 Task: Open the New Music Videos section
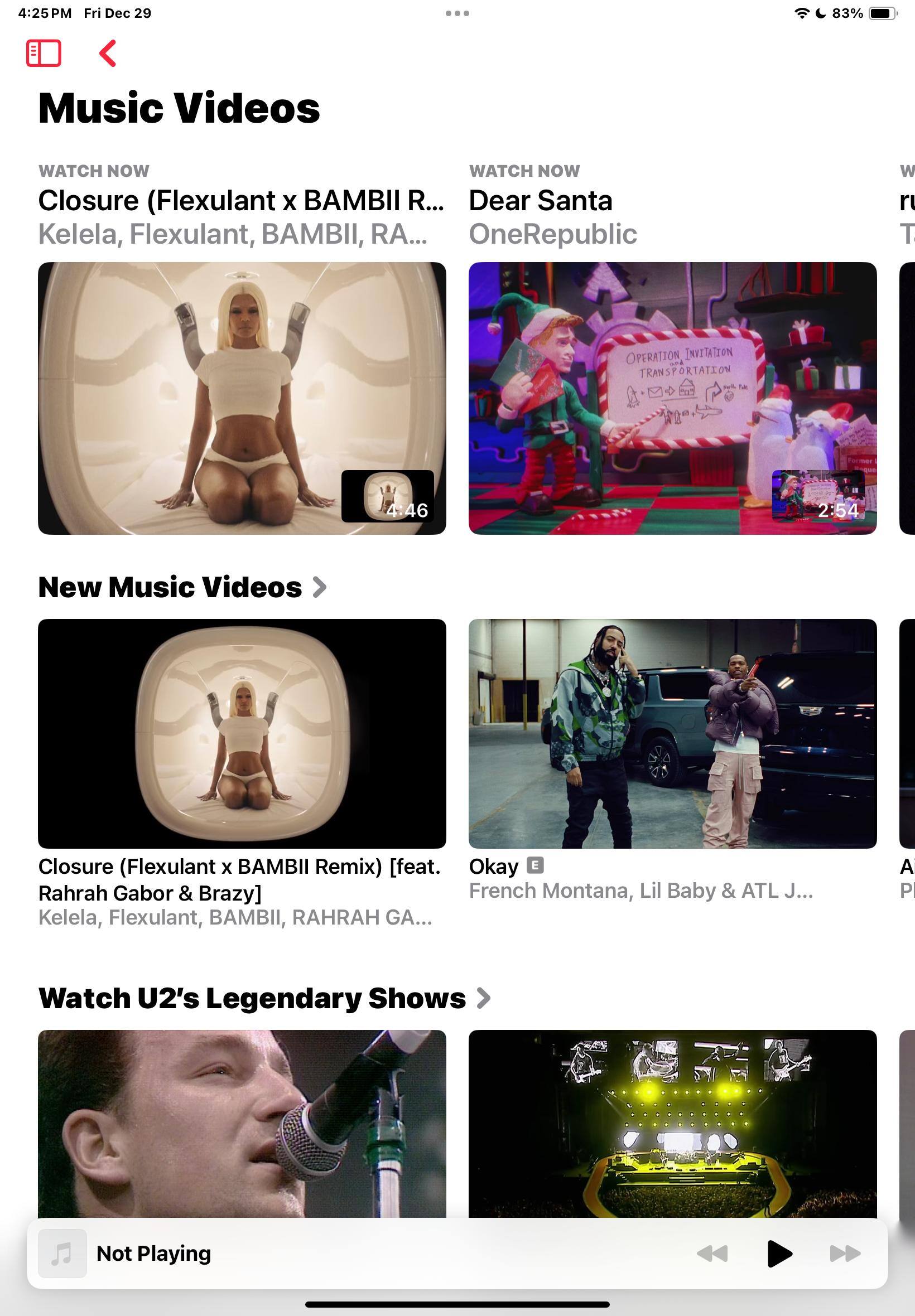tap(182, 587)
